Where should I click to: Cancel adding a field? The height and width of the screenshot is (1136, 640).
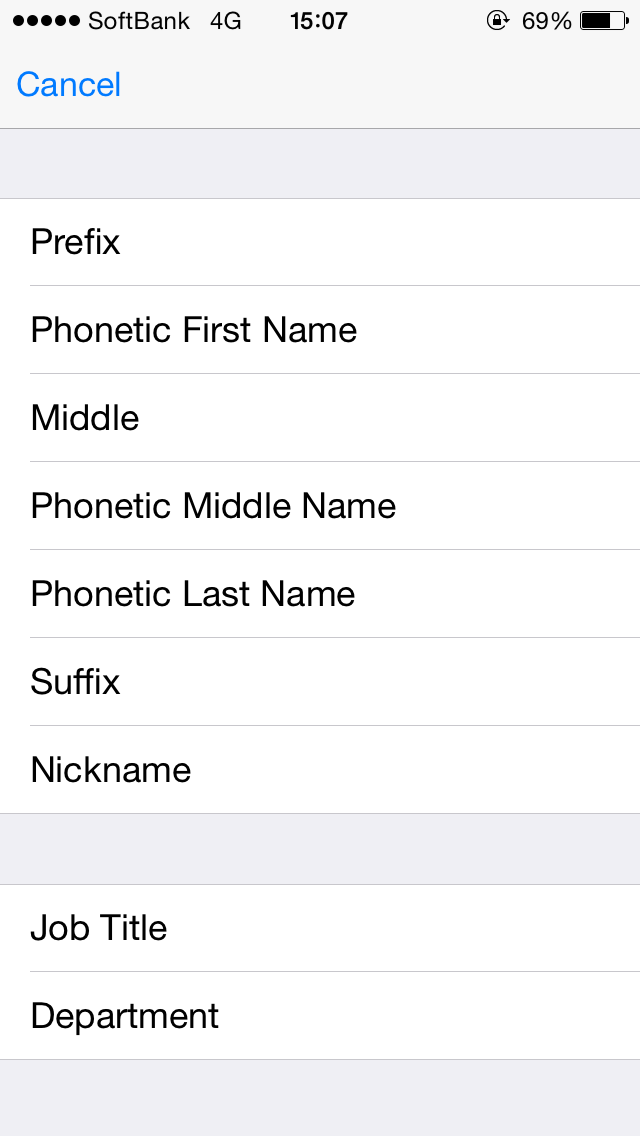[69, 85]
